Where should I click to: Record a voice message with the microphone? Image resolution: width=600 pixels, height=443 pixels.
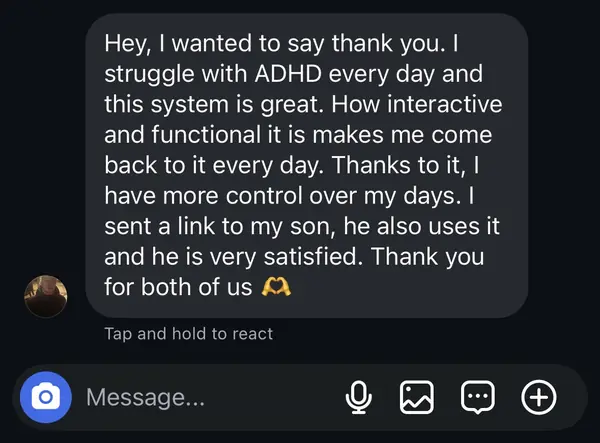point(358,398)
